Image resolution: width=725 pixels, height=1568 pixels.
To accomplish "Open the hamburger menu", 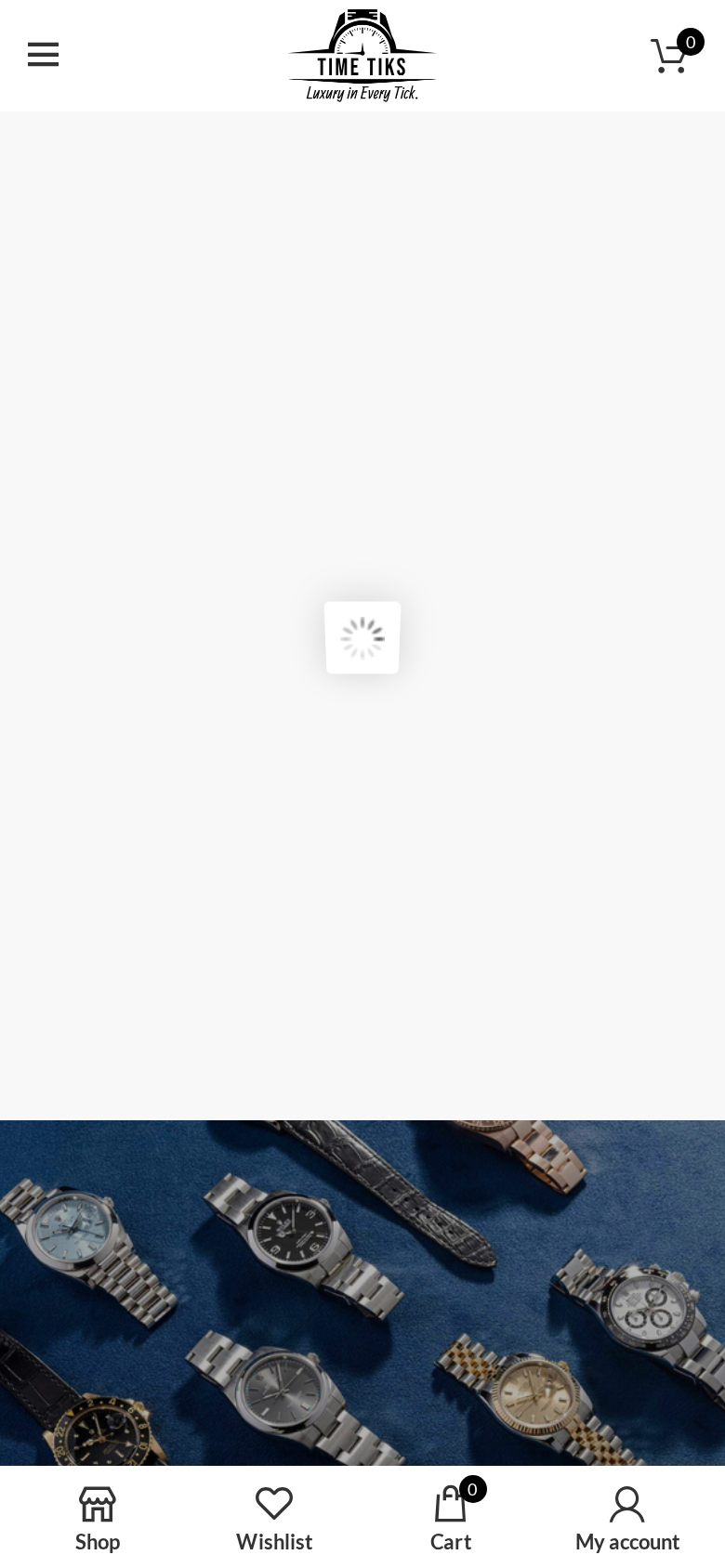I will click(x=43, y=55).
